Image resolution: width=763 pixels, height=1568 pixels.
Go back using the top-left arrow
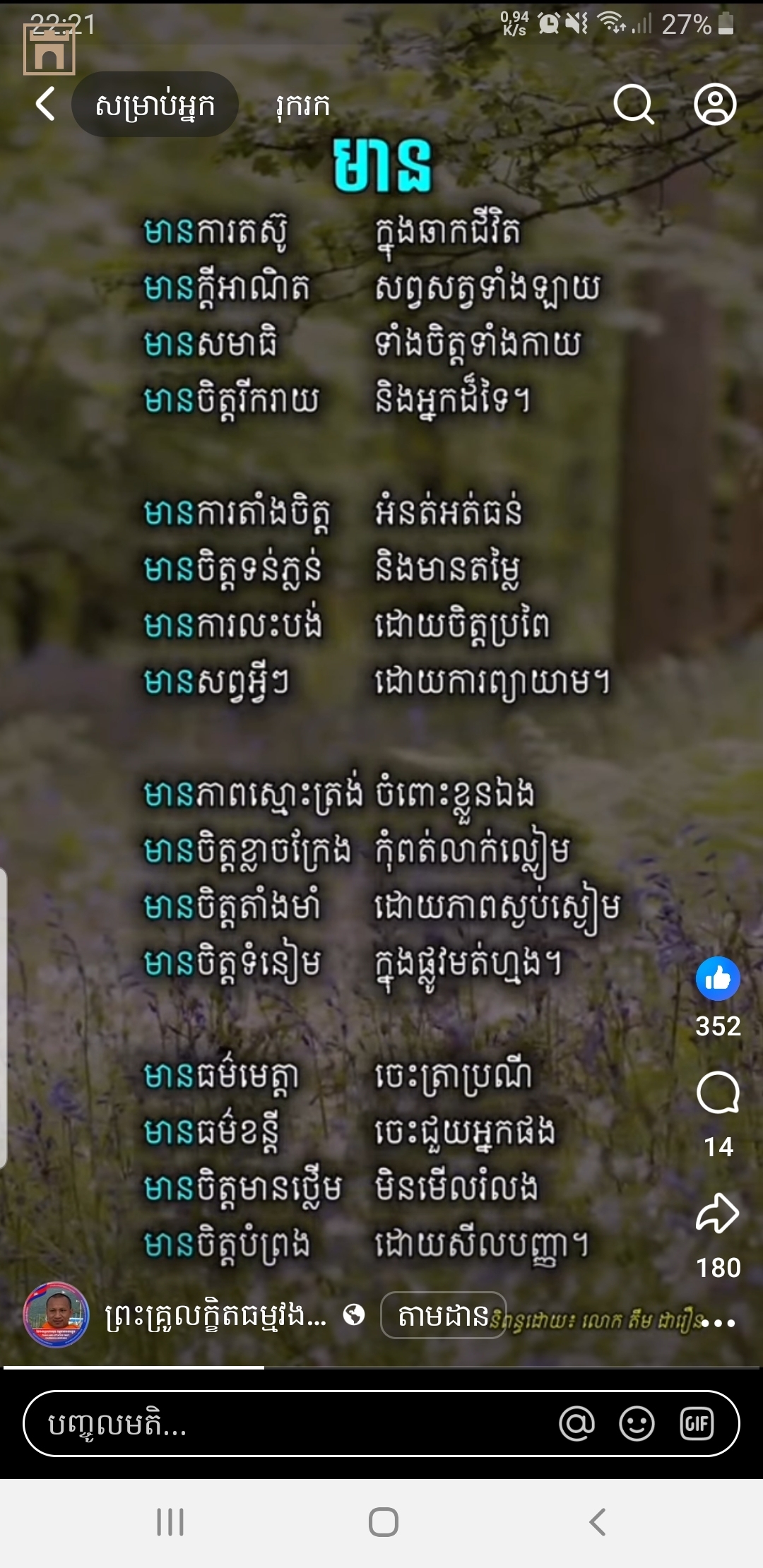pyautogui.click(x=46, y=105)
